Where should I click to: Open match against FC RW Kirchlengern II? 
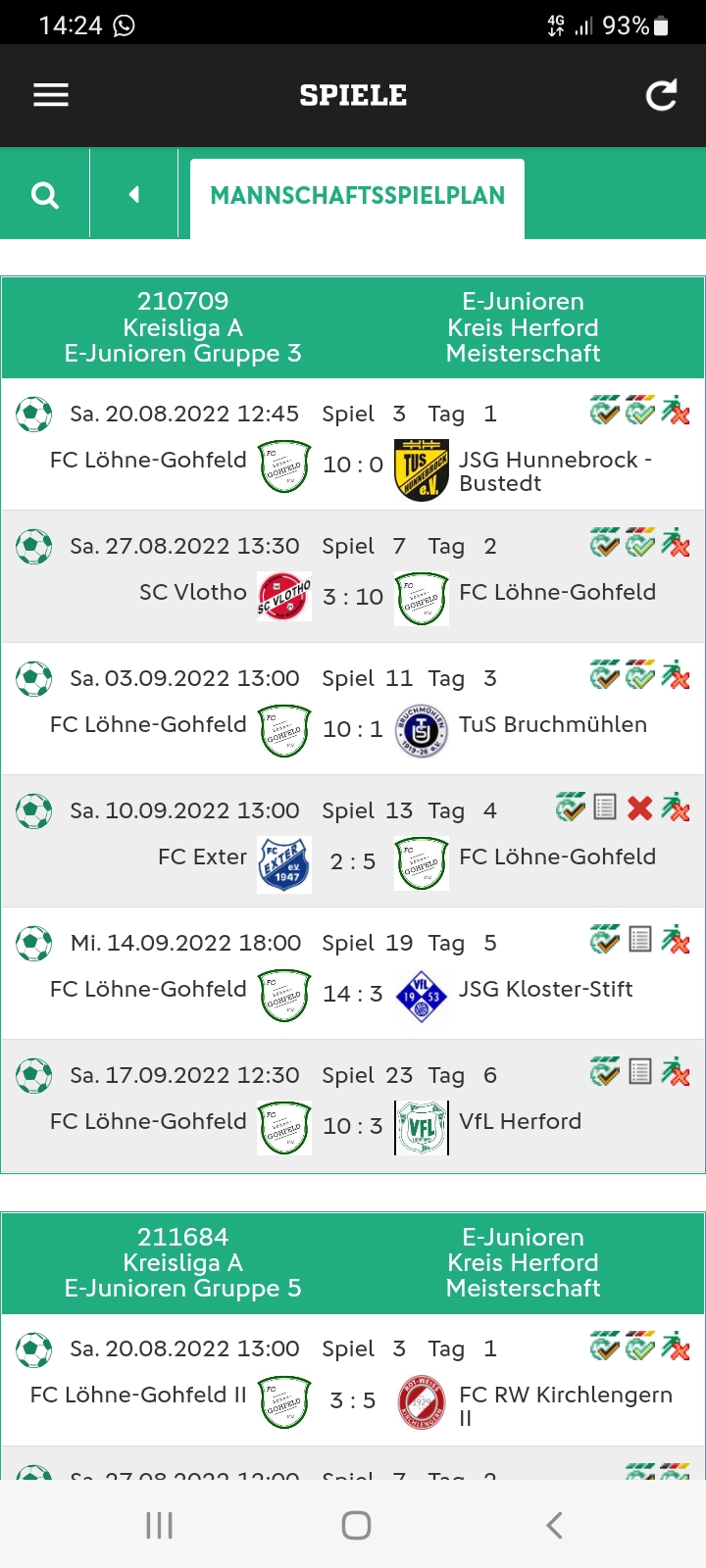[353, 1380]
